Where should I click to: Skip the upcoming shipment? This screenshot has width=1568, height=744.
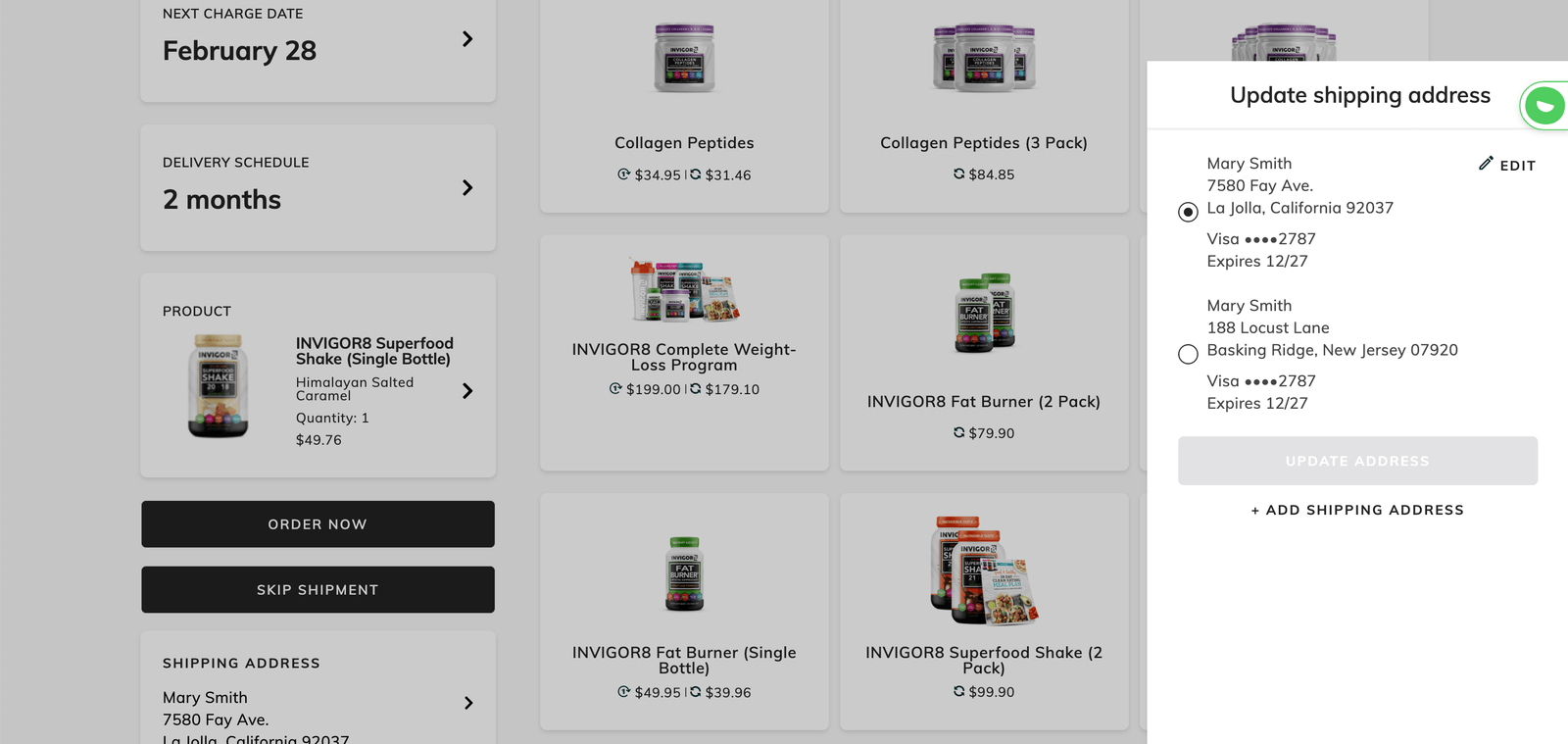tap(318, 590)
